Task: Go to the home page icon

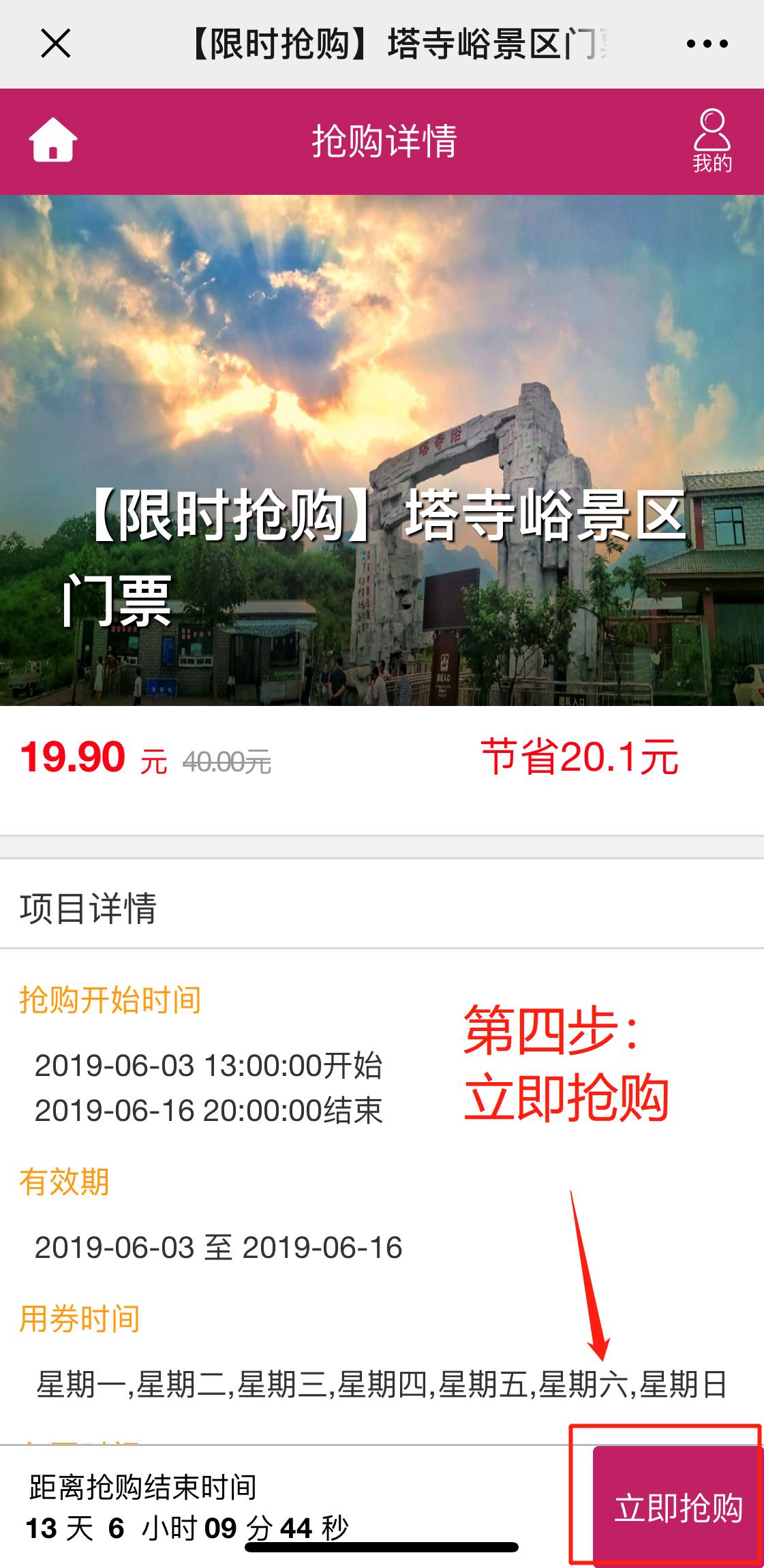Action: pos(53,141)
